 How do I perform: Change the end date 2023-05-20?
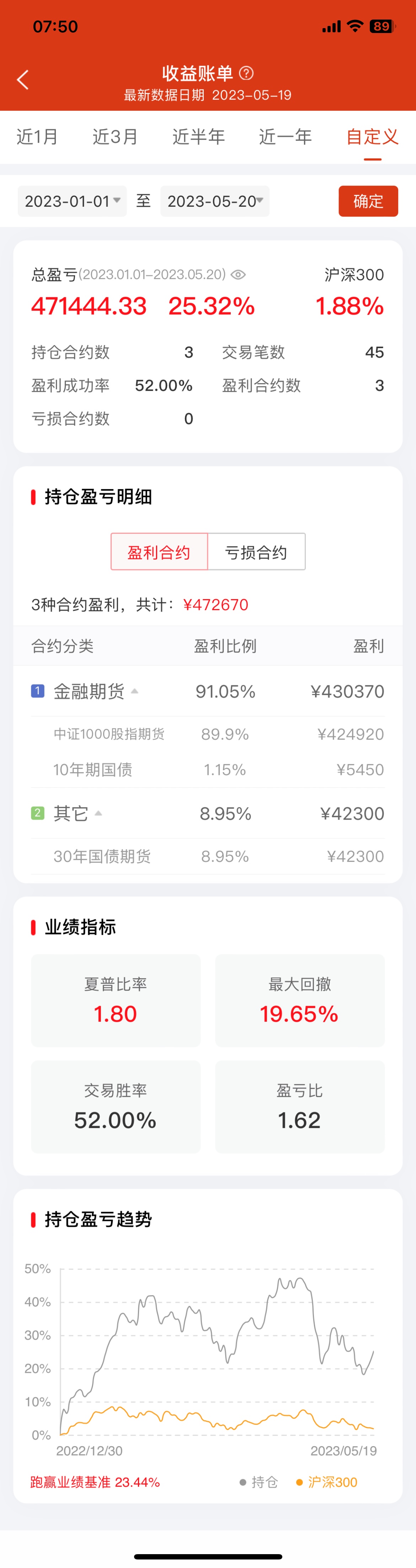click(x=215, y=201)
